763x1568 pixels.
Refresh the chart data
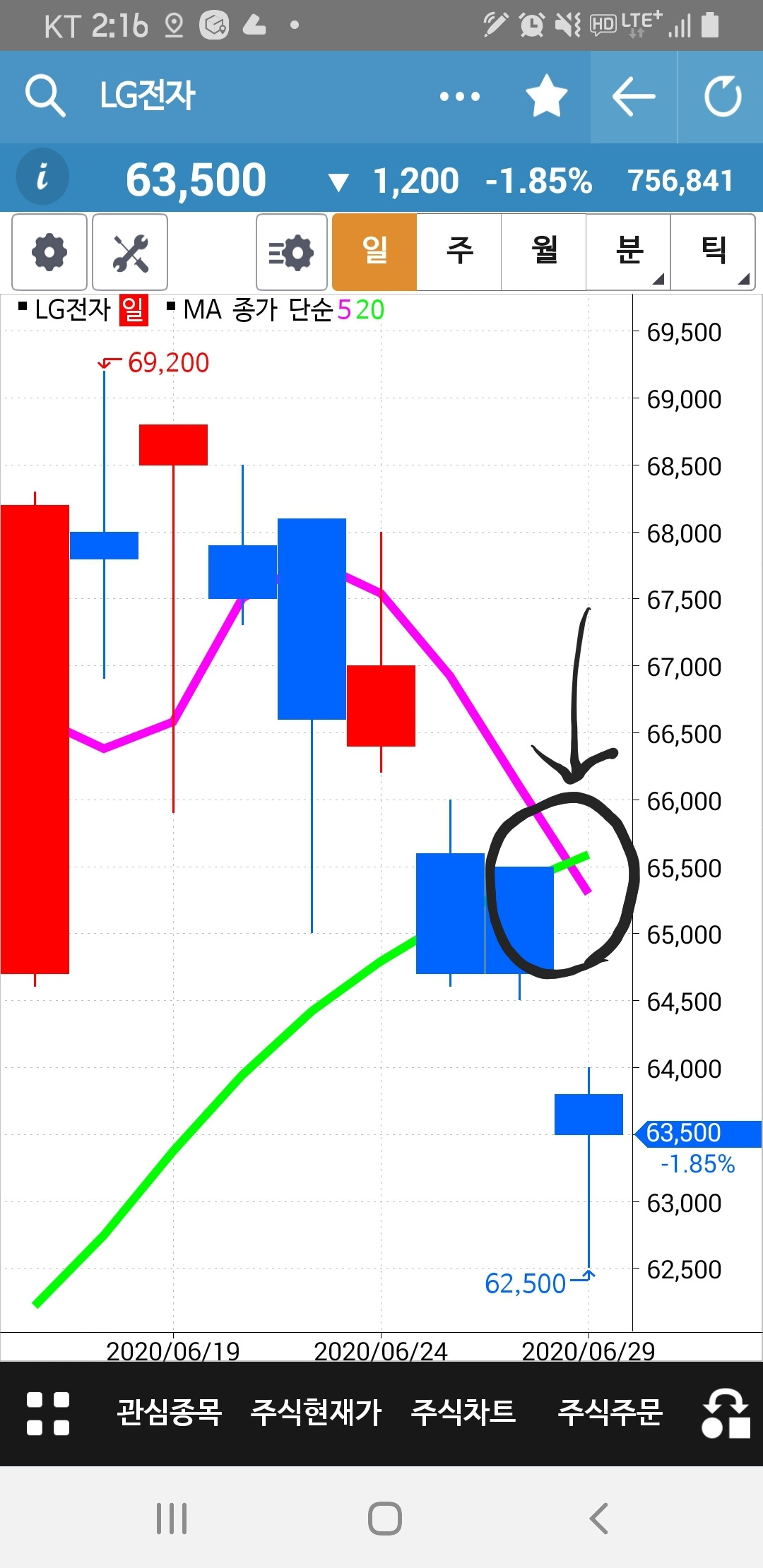tap(722, 97)
